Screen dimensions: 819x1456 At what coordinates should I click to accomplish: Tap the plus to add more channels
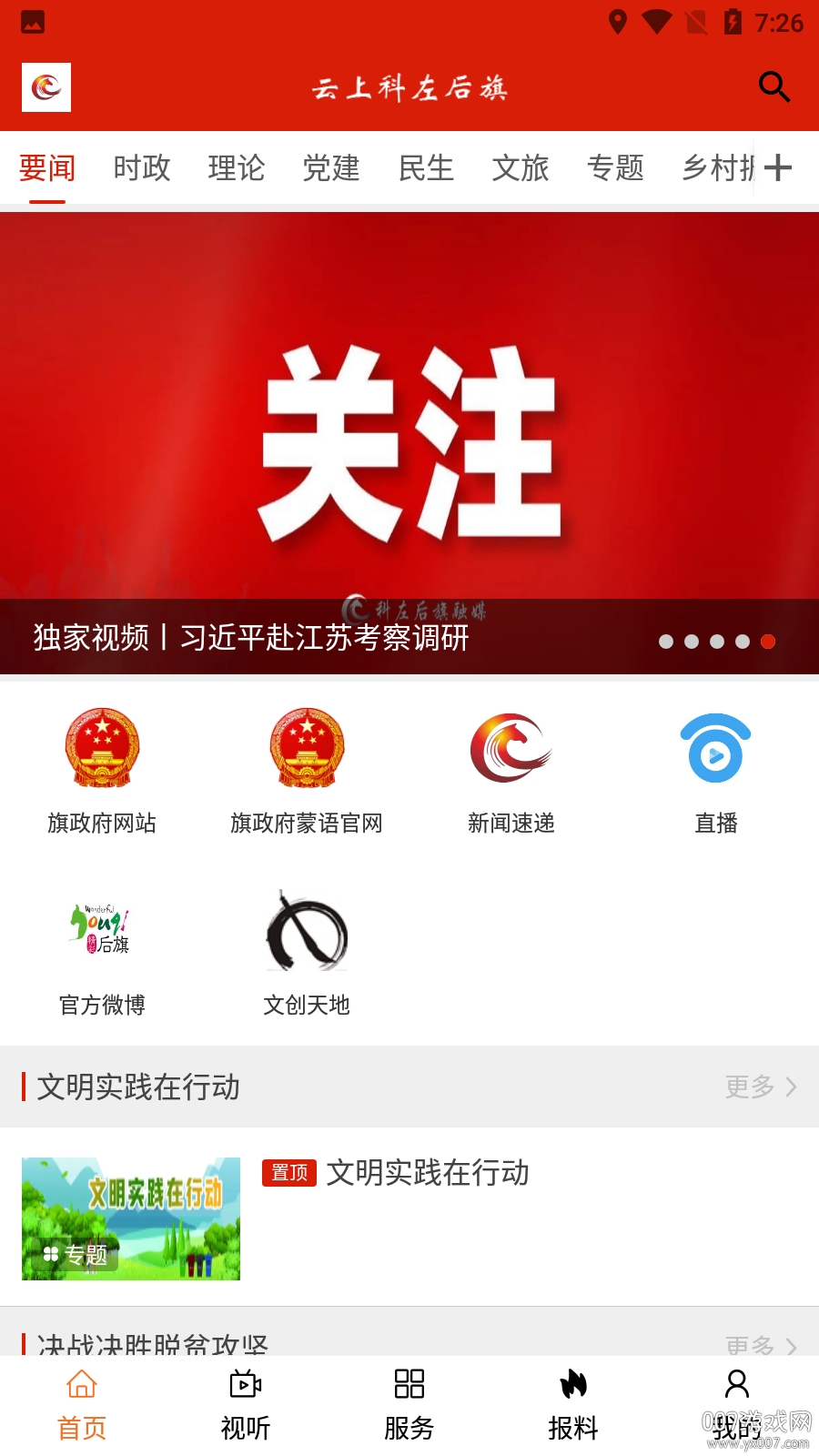tap(779, 168)
